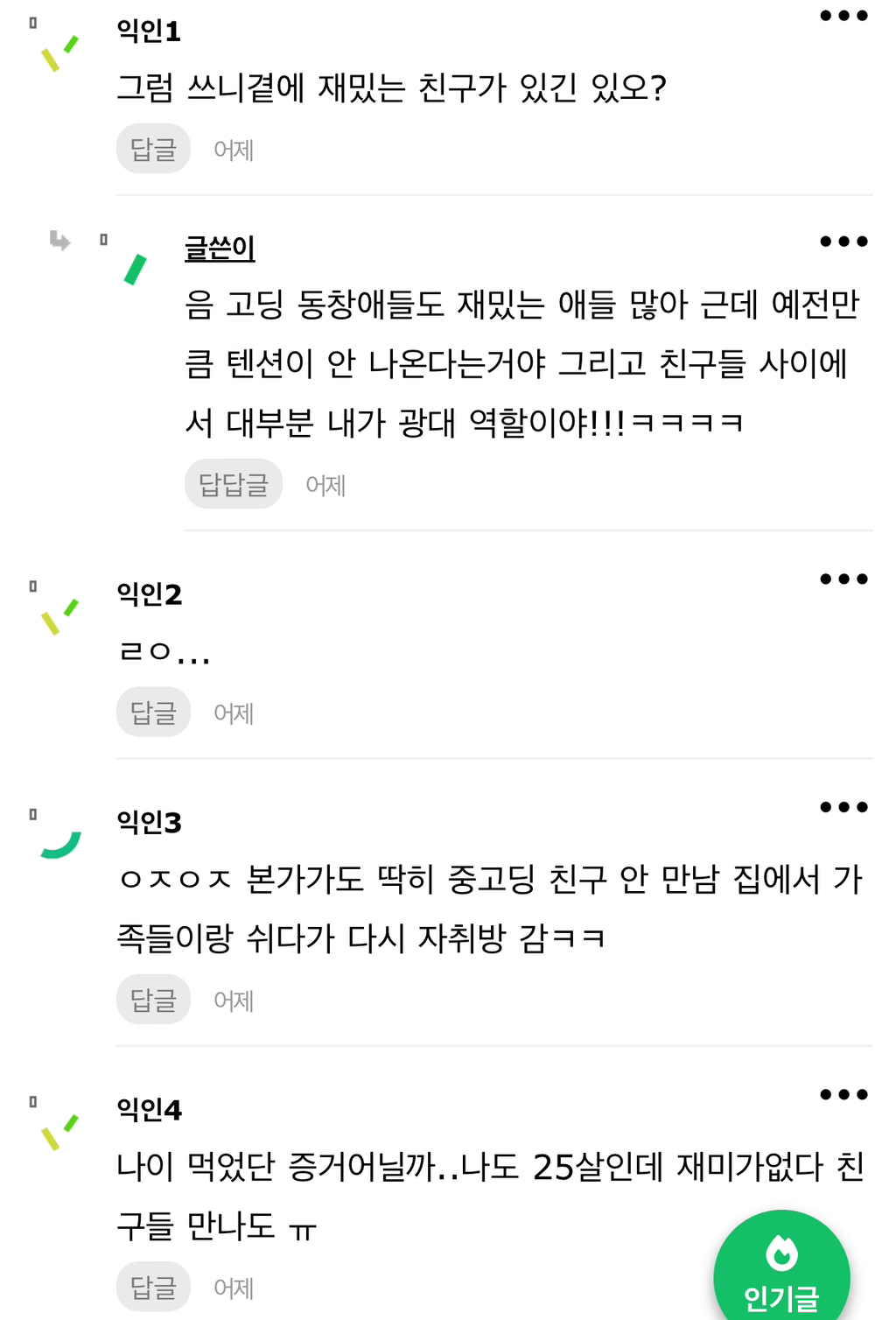
Task: Tap 답답글 under 글쓴이's reply
Action: (x=233, y=484)
